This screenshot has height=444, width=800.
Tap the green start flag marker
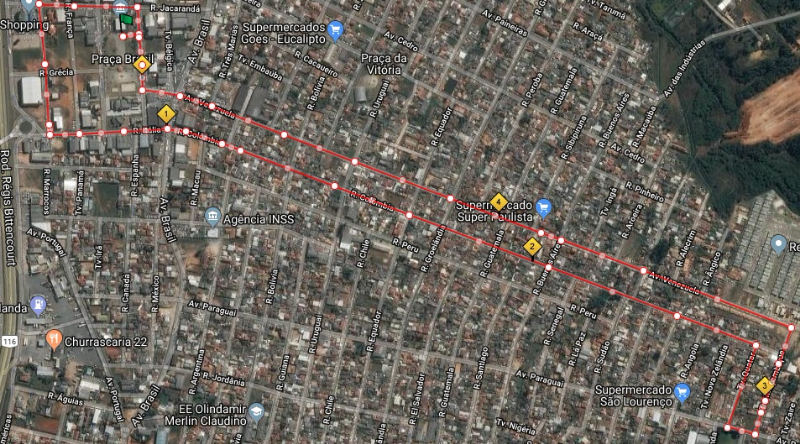tap(126, 18)
